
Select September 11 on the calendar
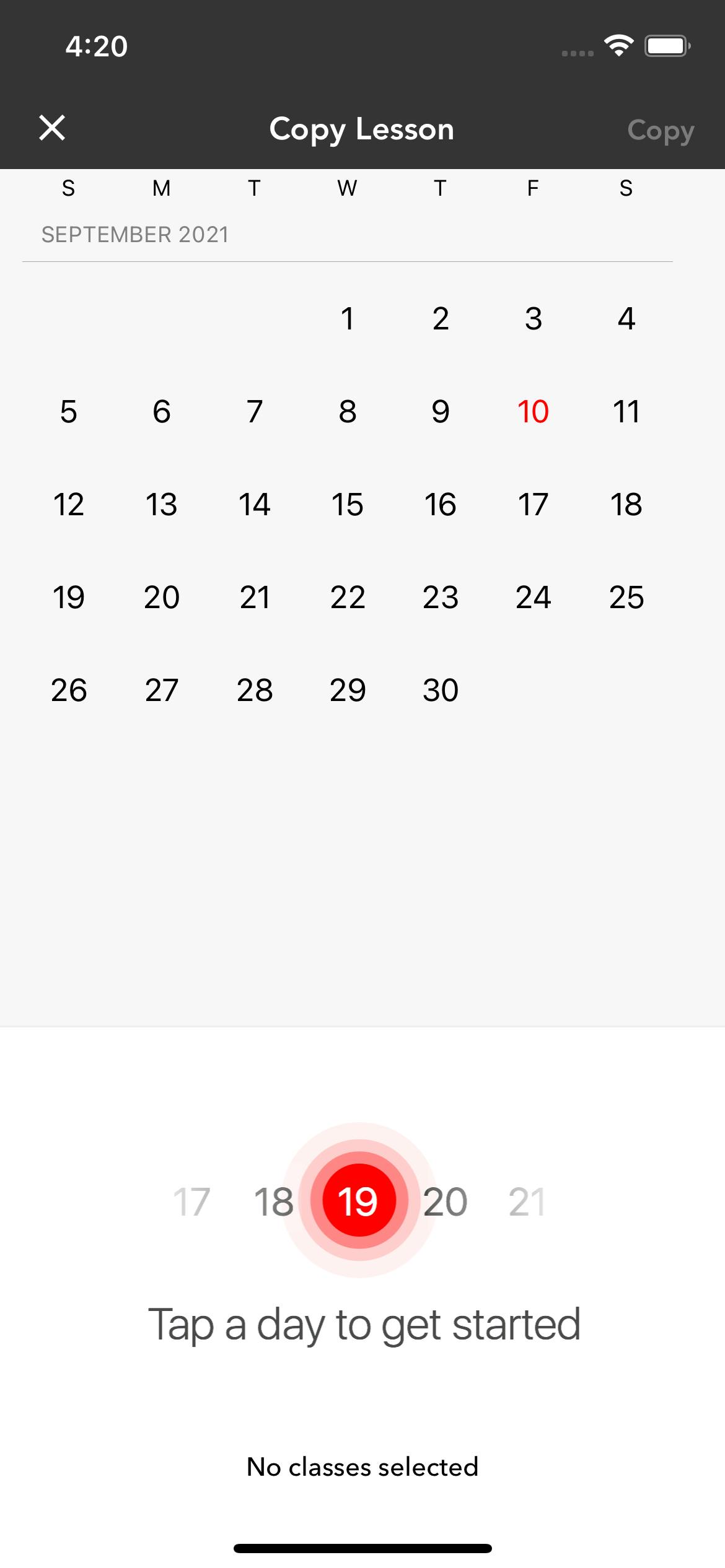626,411
